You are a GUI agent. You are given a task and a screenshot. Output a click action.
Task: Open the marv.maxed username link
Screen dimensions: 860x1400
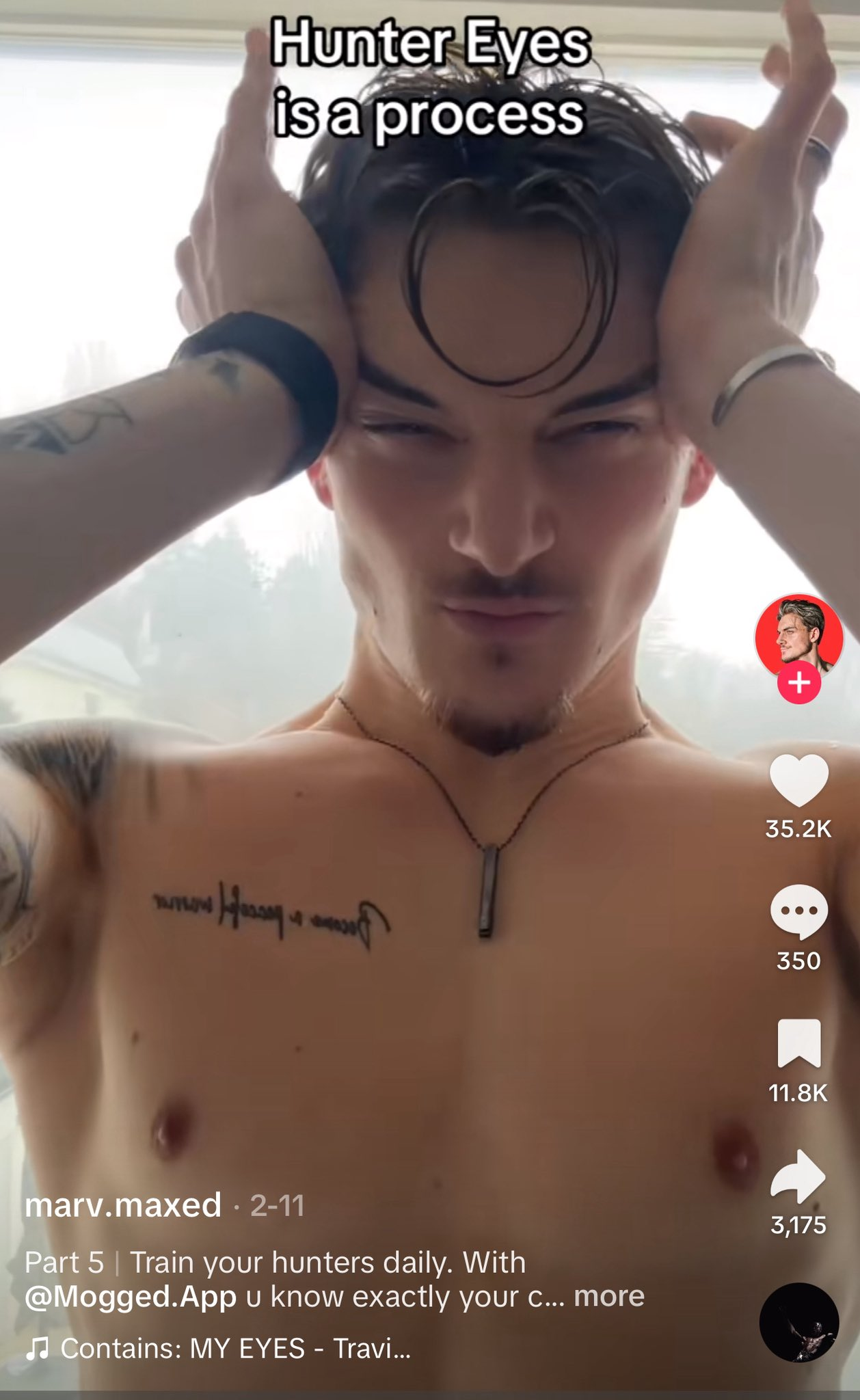(x=123, y=1205)
